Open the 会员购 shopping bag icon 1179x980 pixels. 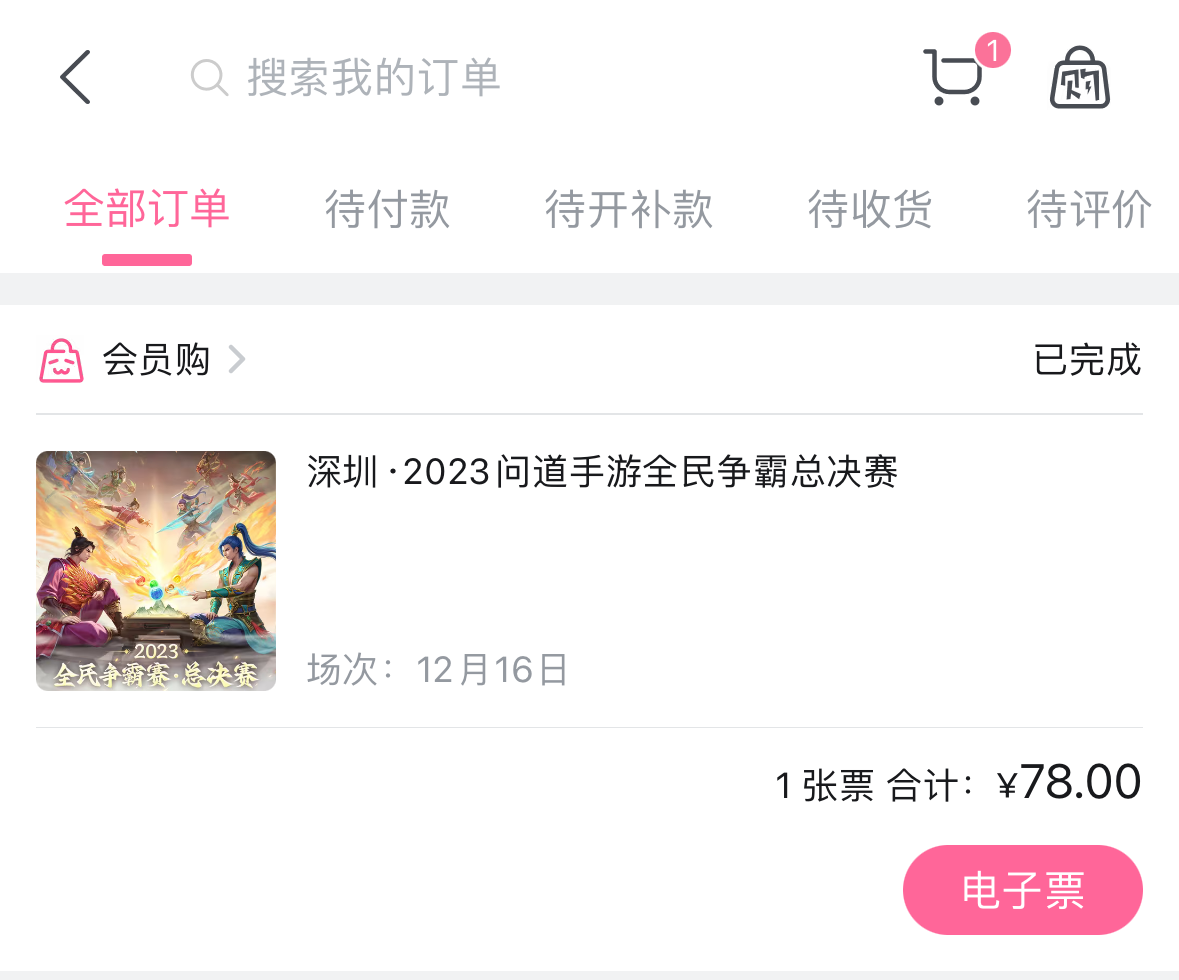point(1080,77)
